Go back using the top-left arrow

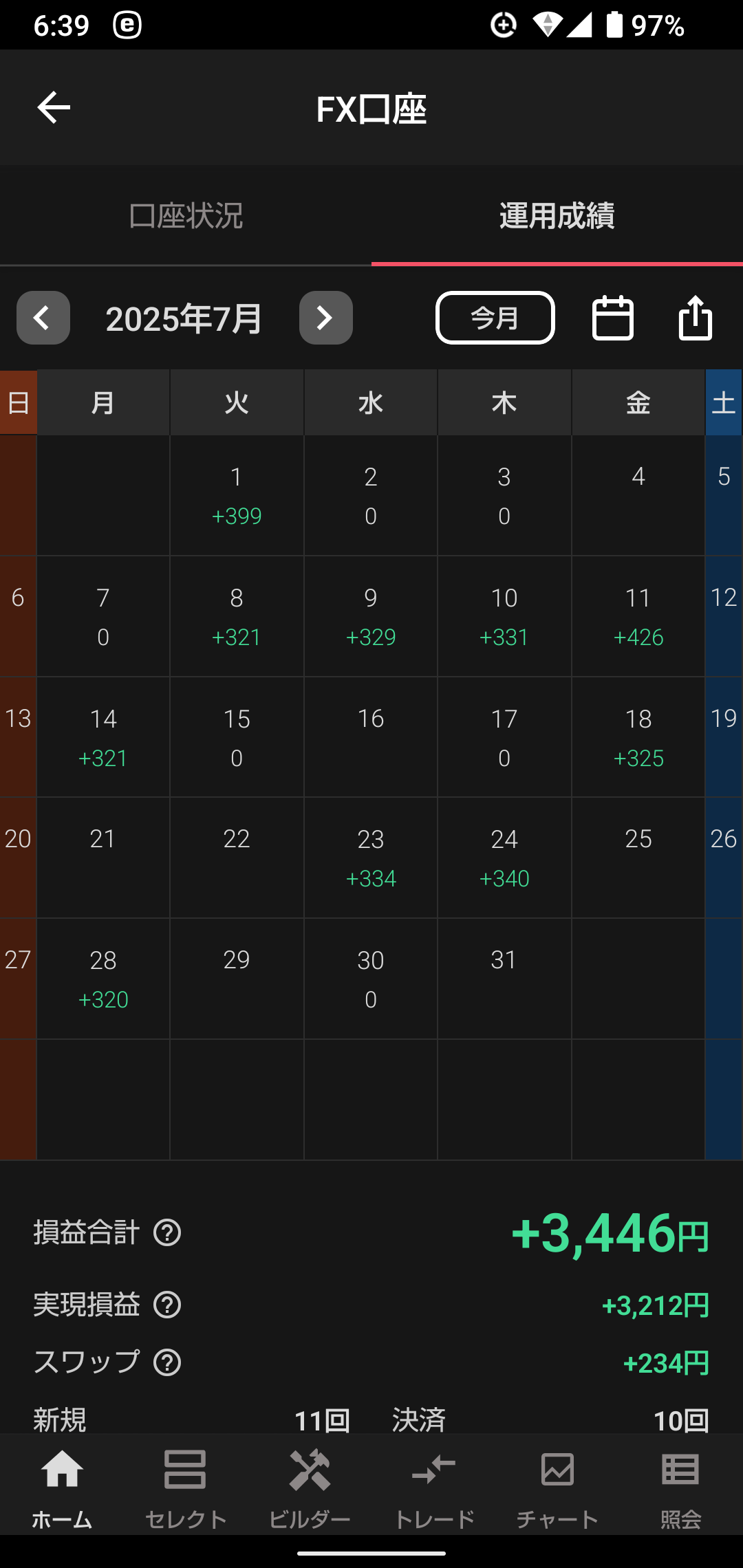54,108
